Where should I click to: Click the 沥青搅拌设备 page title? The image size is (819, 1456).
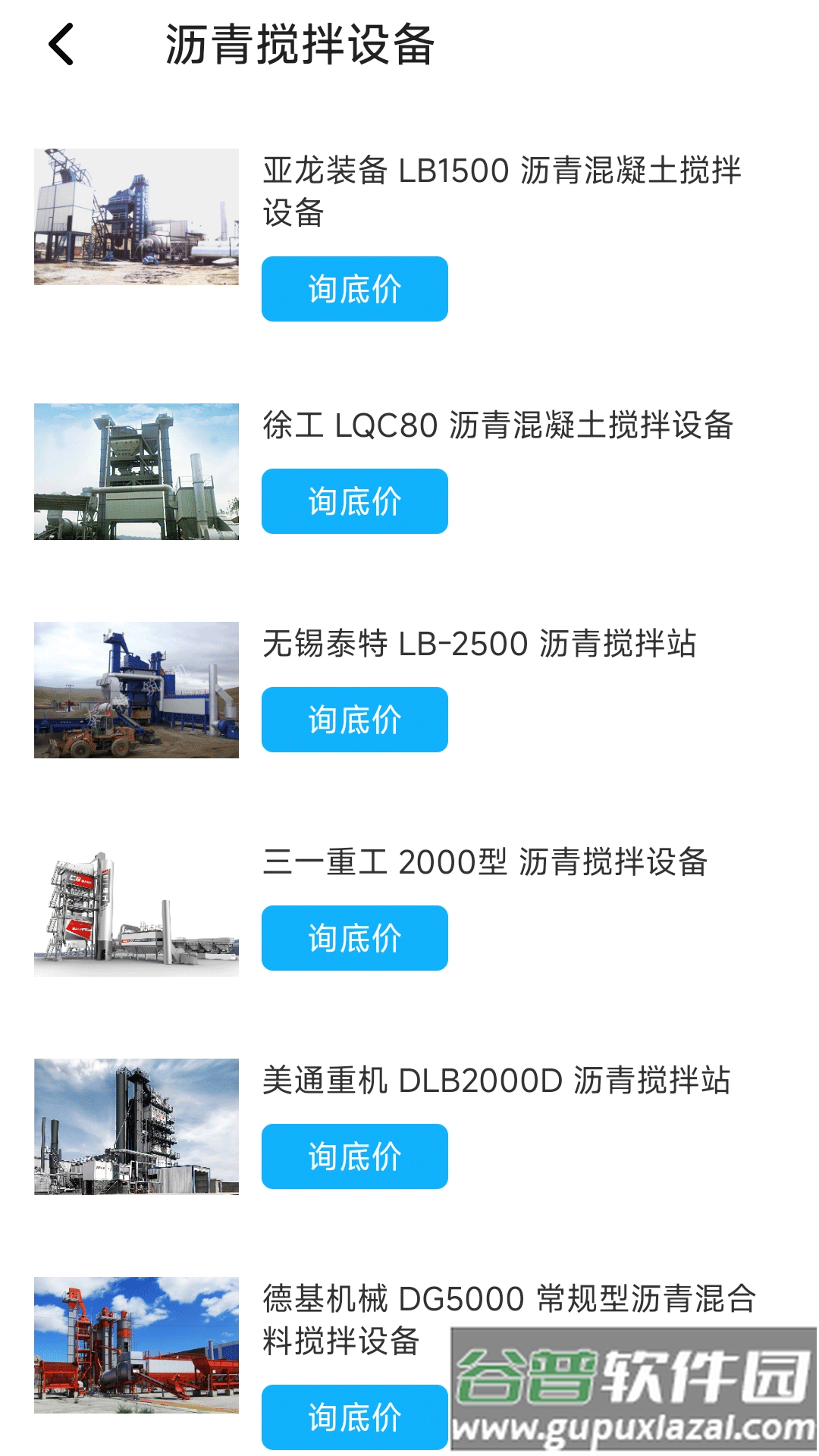pyautogui.click(x=300, y=45)
